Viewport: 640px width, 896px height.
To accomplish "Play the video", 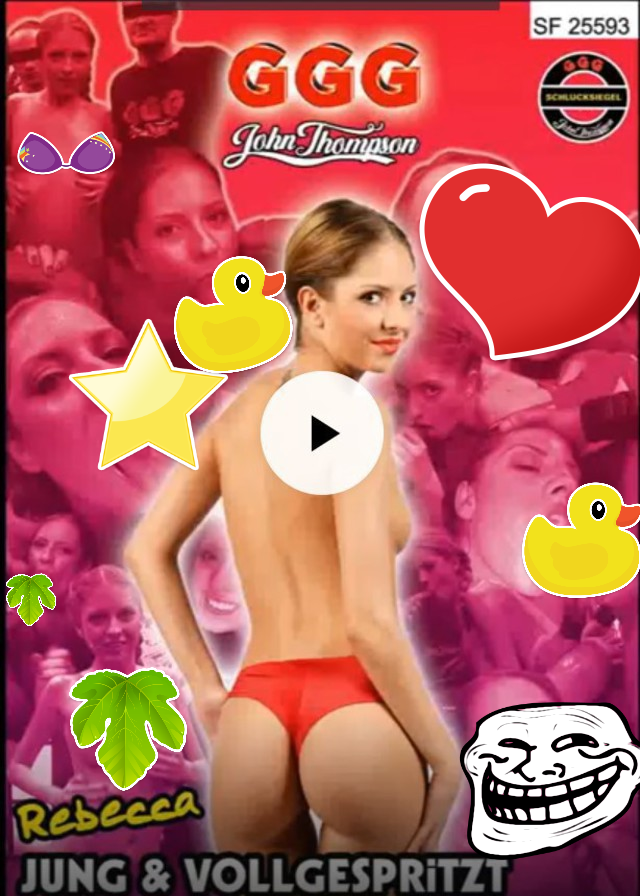I will [x=321, y=433].
